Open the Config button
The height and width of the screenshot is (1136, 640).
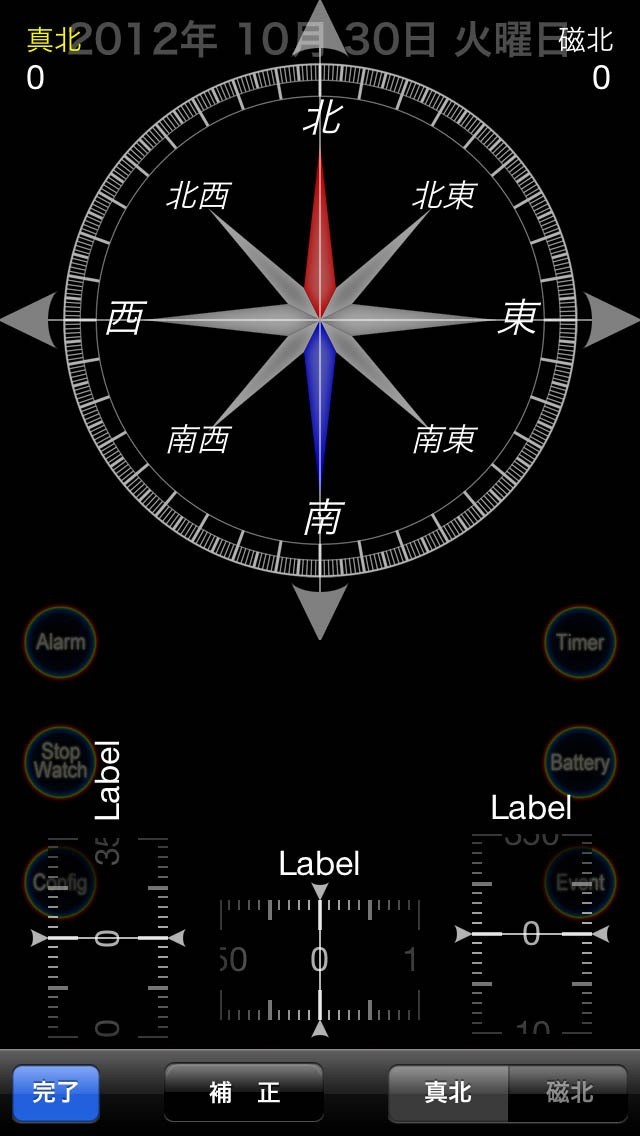tap(60, 882)
